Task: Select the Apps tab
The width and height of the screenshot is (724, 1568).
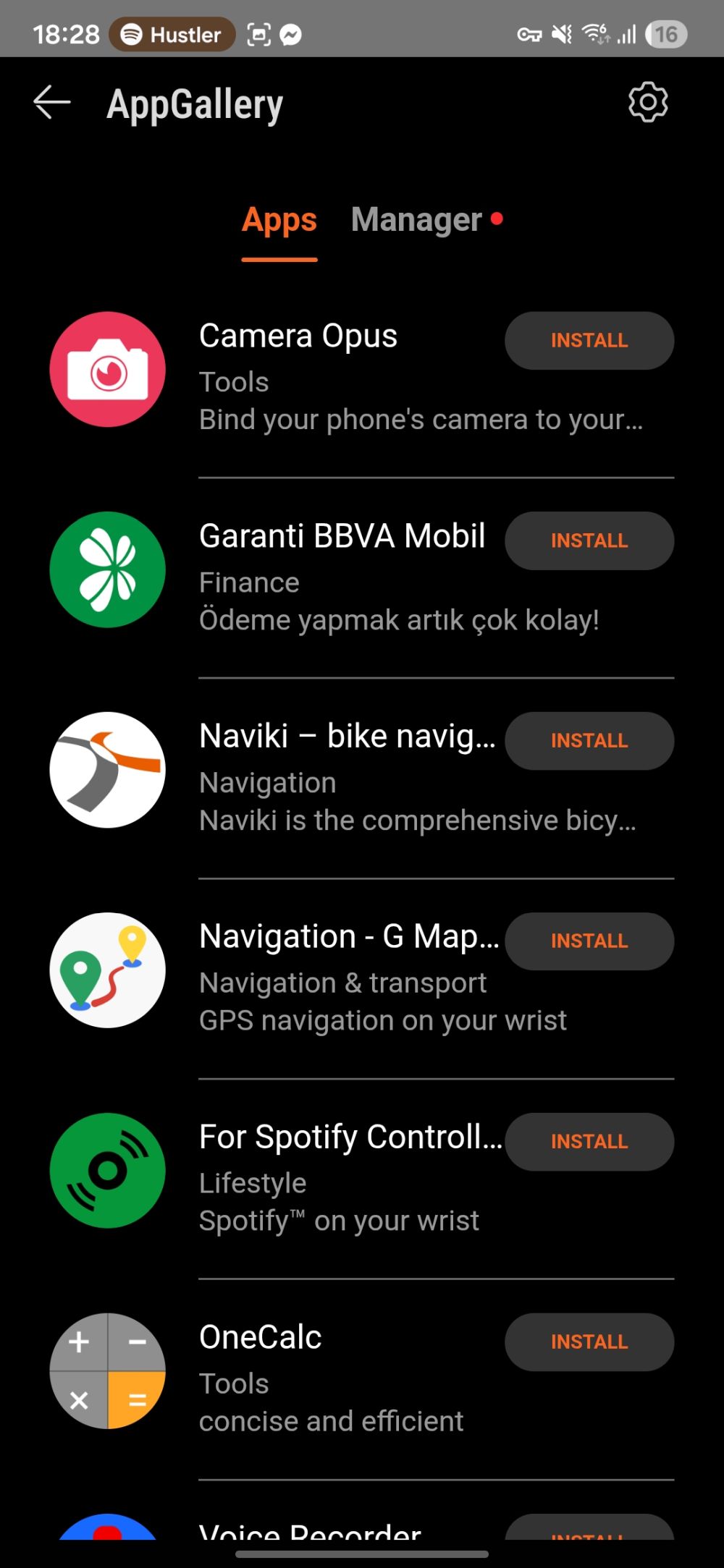Action: 279,220
